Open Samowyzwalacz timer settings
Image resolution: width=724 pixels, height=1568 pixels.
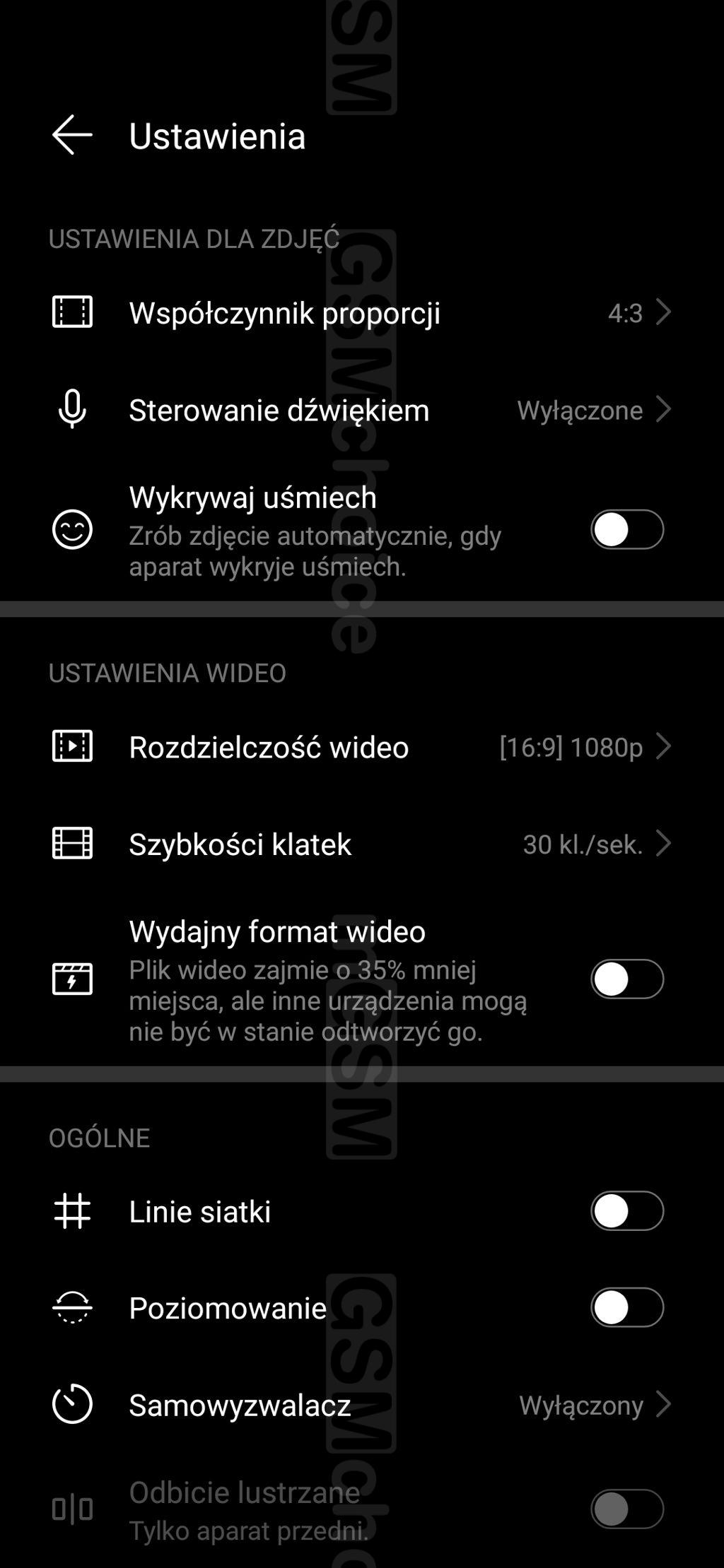tap(361, 1405)
